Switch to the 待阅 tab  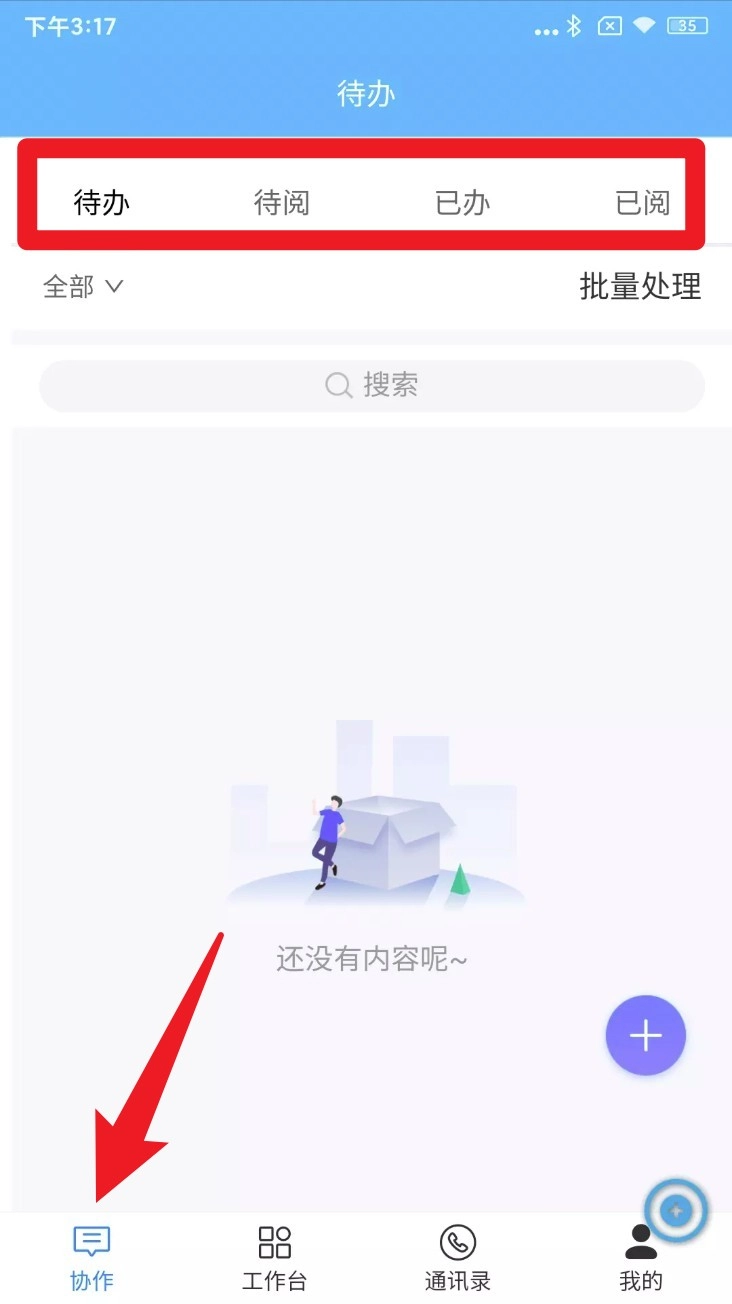pos(282,203)
